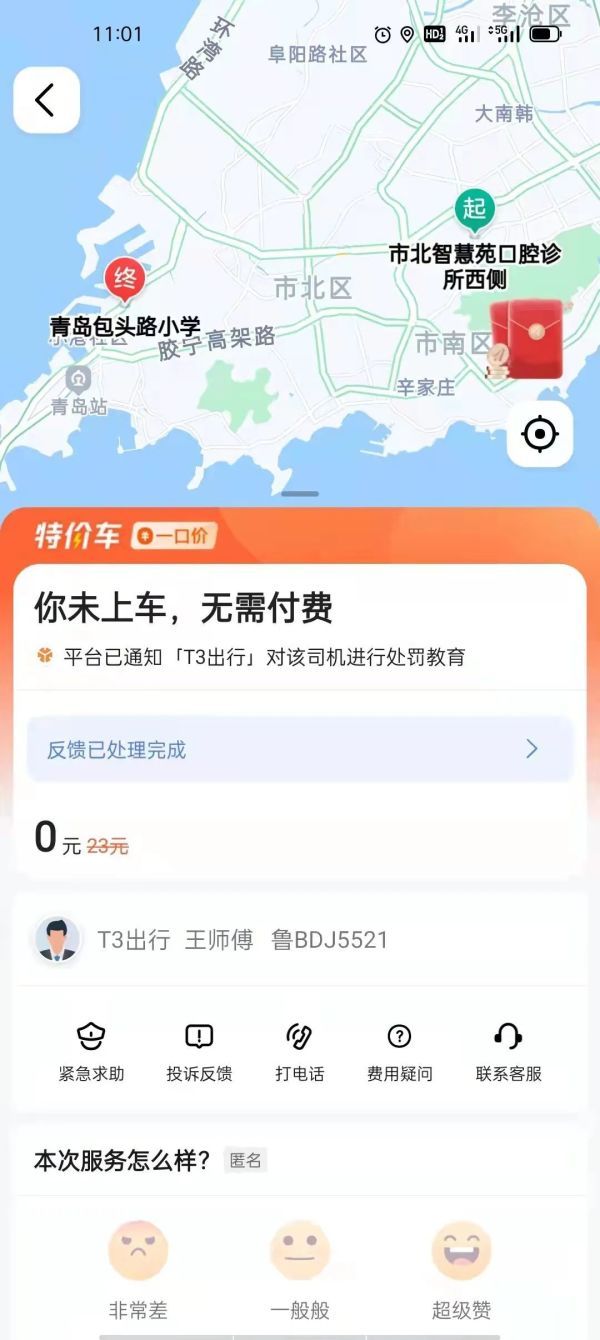Viewport: 600px width, 1340px height.
Task: Rate the service as 一般般
Action: pos(300,1252)
